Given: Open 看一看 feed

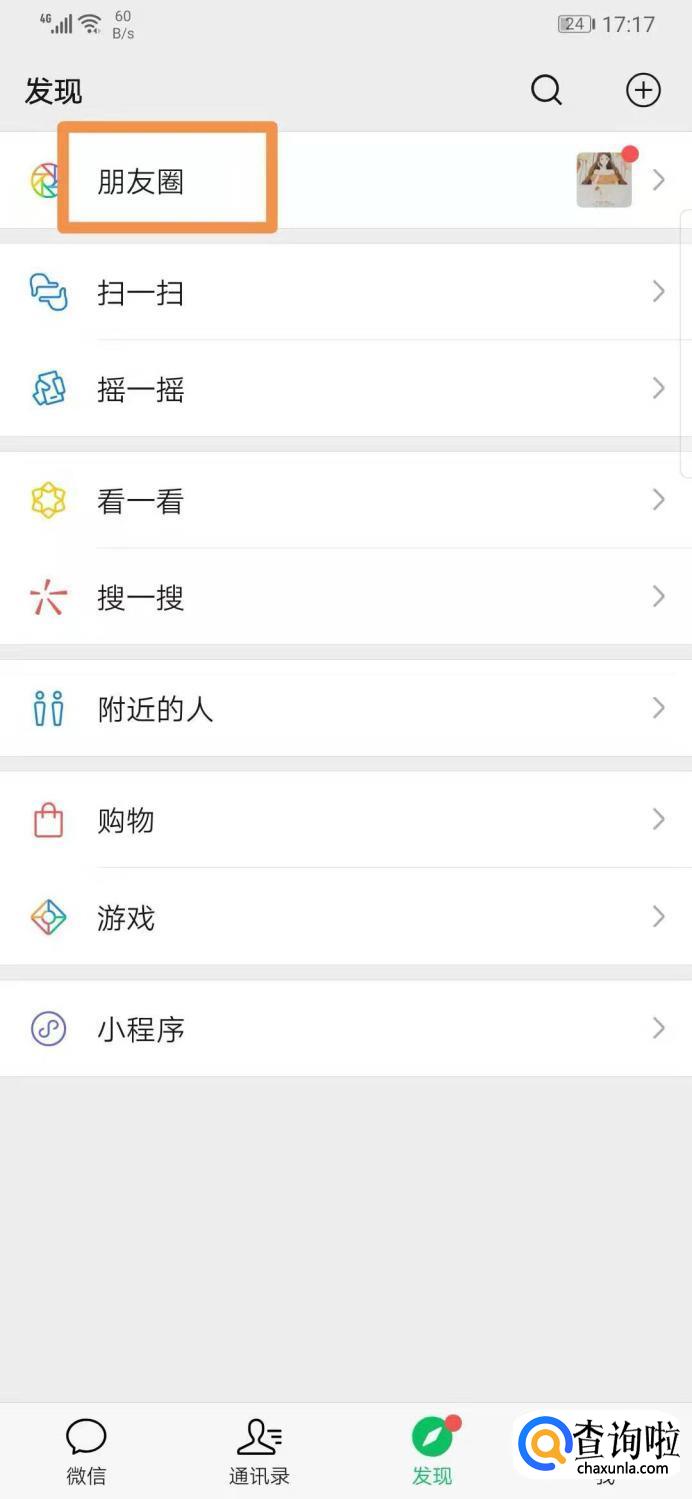Looking at the screenshot, I should point(141,500).
